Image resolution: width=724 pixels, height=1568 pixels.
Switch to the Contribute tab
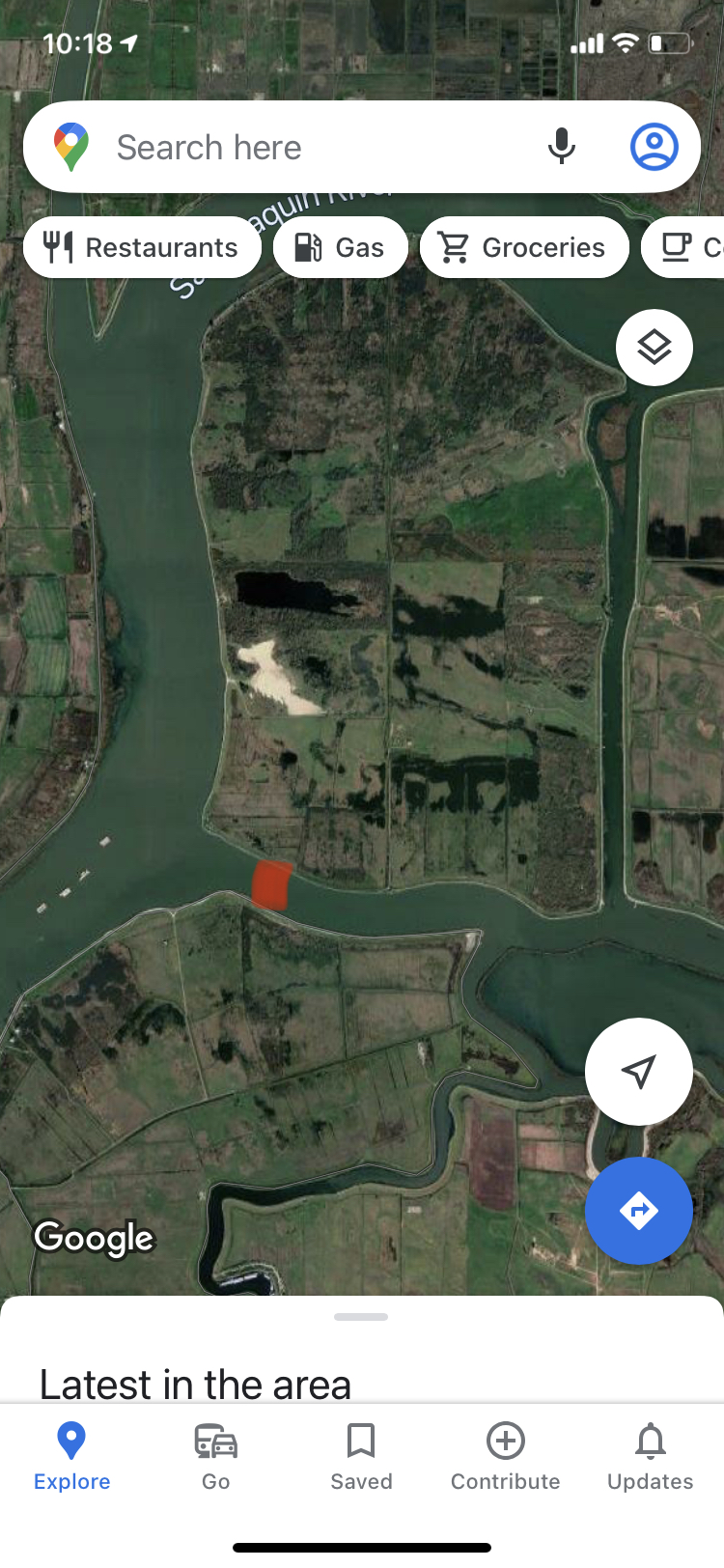pos(505,1456)
